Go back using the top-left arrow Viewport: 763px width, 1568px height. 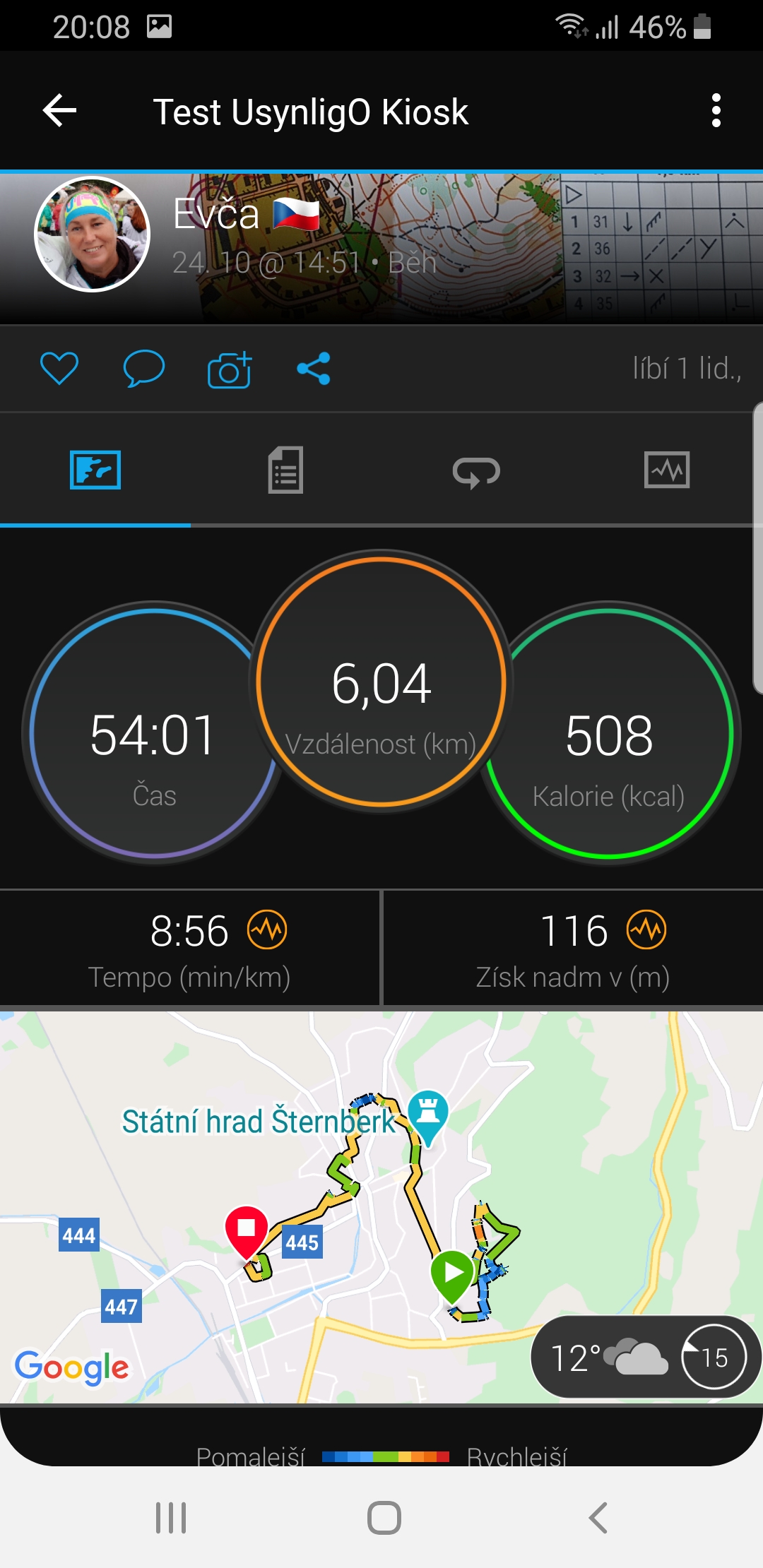59,111
